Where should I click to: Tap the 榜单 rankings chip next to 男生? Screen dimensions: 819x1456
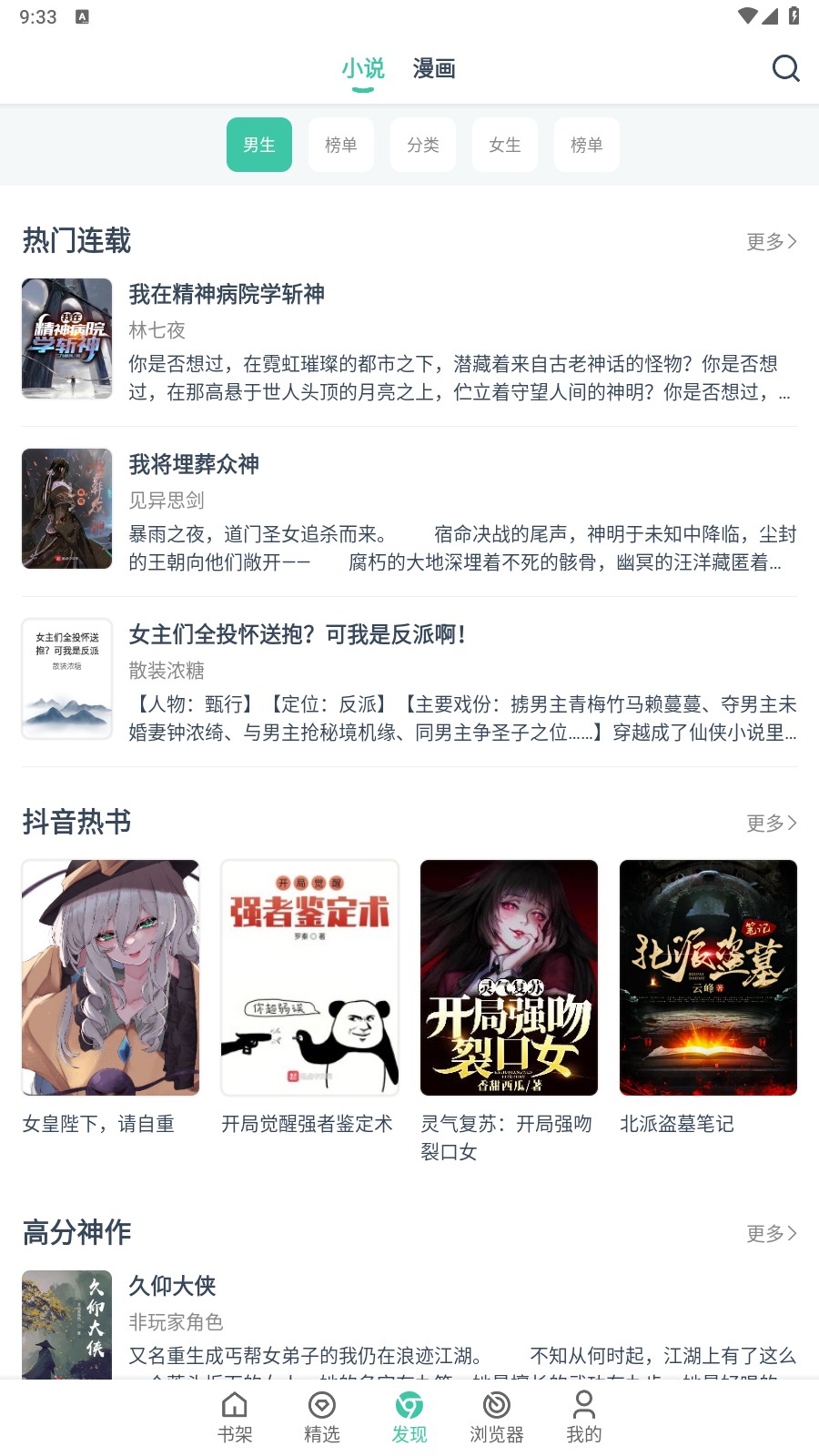pyautogui.click(x=340, y=144)
